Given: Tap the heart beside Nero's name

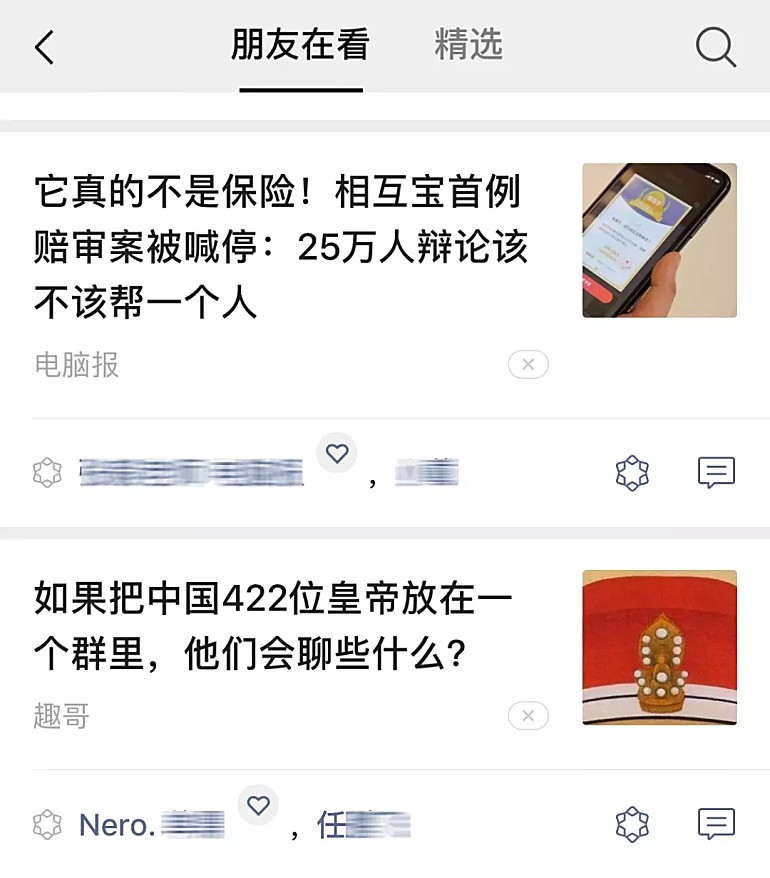Looking at the screenshot, I should click(258, 805).
